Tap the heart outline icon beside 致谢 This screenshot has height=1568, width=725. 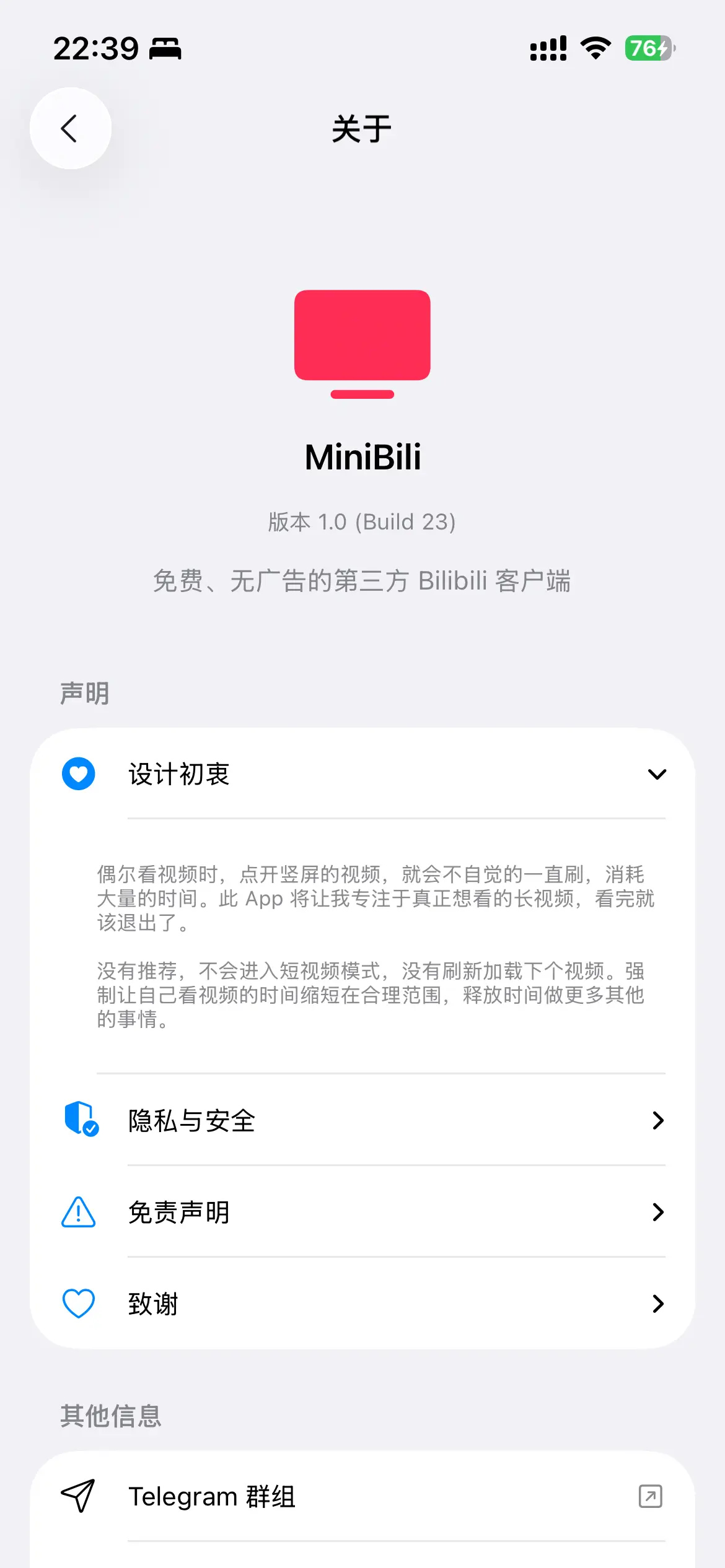(x=78, y=1304)
